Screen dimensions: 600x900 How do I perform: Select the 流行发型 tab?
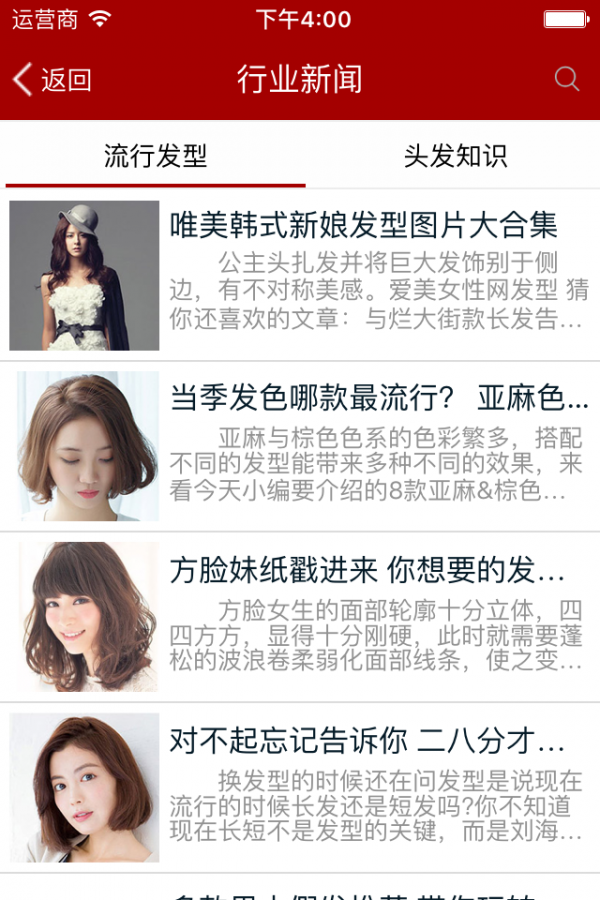click(x=155, y=156)
